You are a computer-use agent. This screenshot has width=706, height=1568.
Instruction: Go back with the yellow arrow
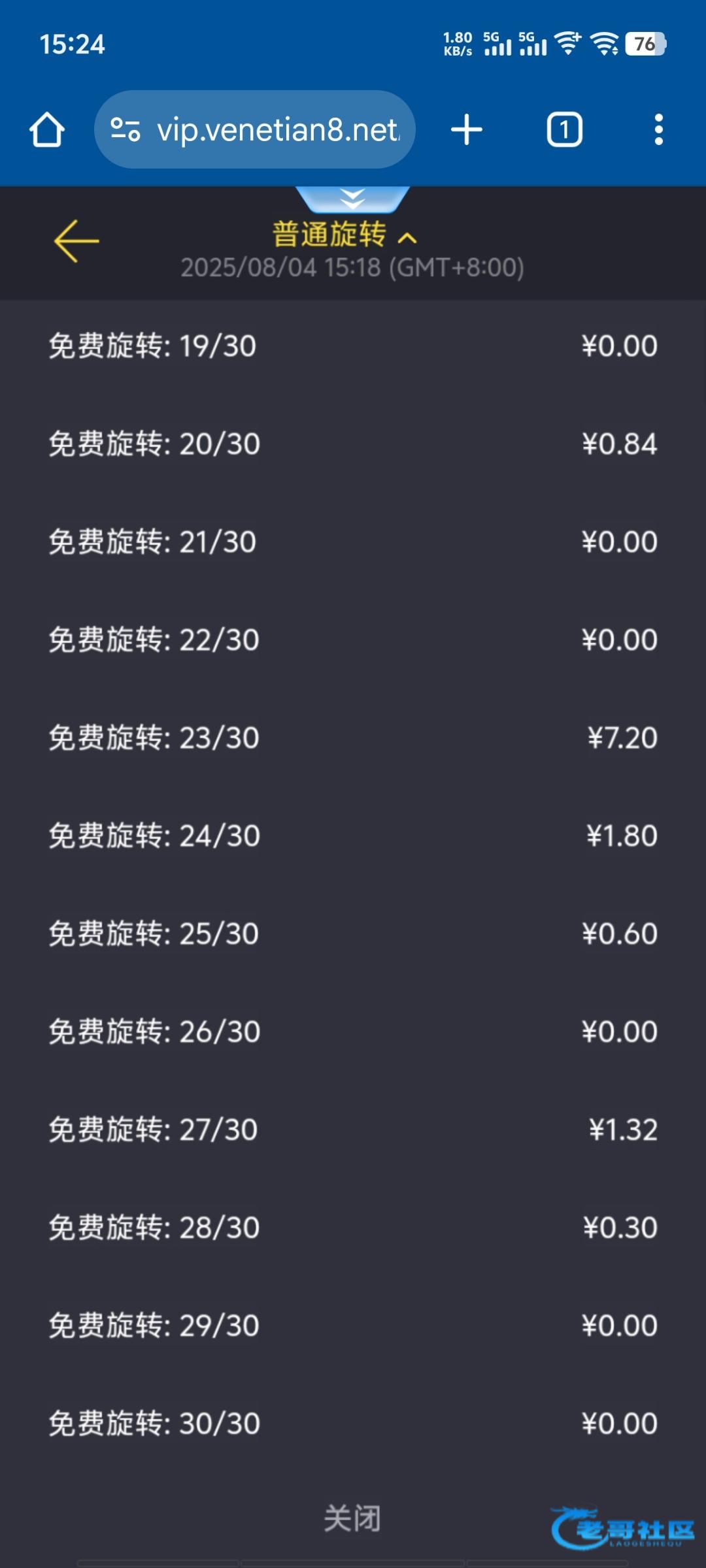pyautogui.click(x=76, y=241)
